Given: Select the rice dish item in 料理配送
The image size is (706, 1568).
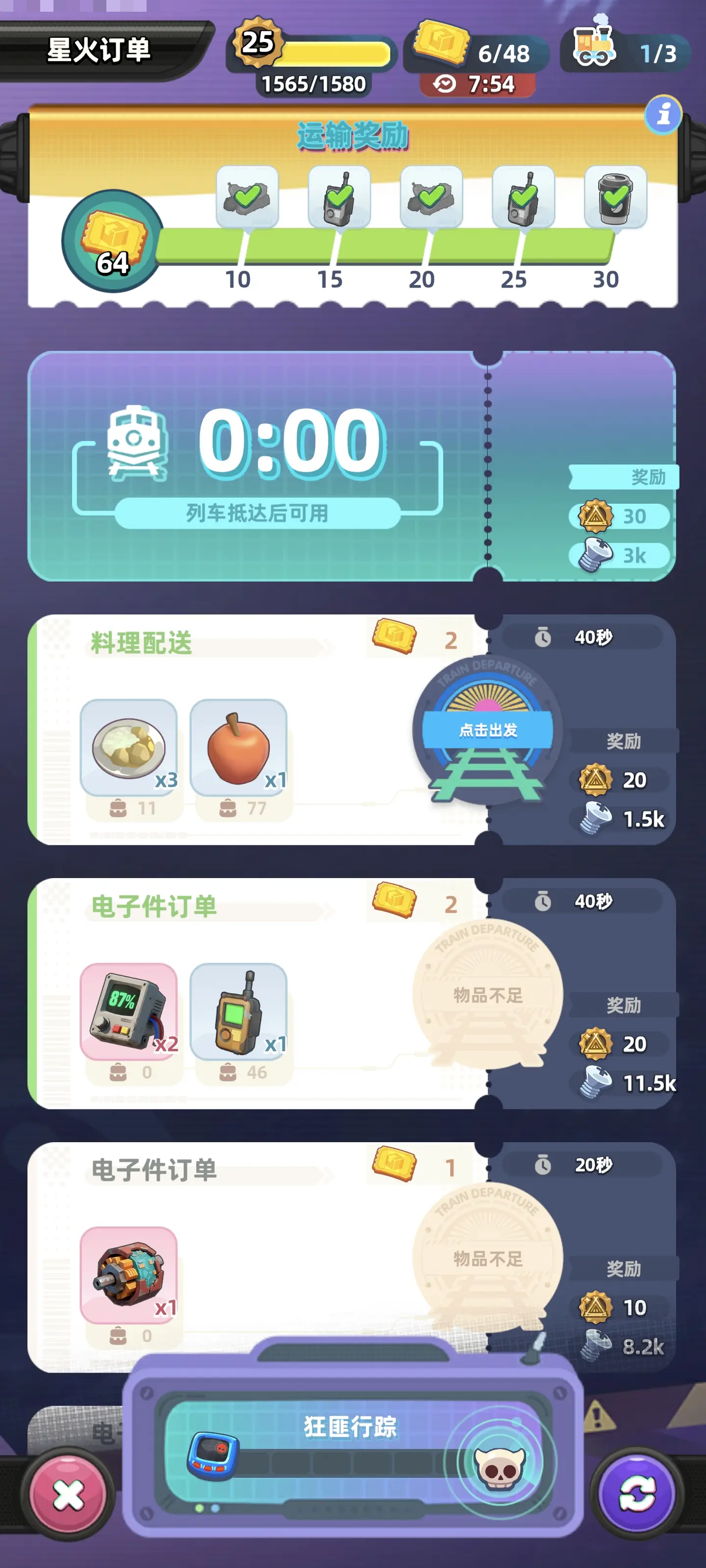Looking at the screenshot, I should point(128,747).
